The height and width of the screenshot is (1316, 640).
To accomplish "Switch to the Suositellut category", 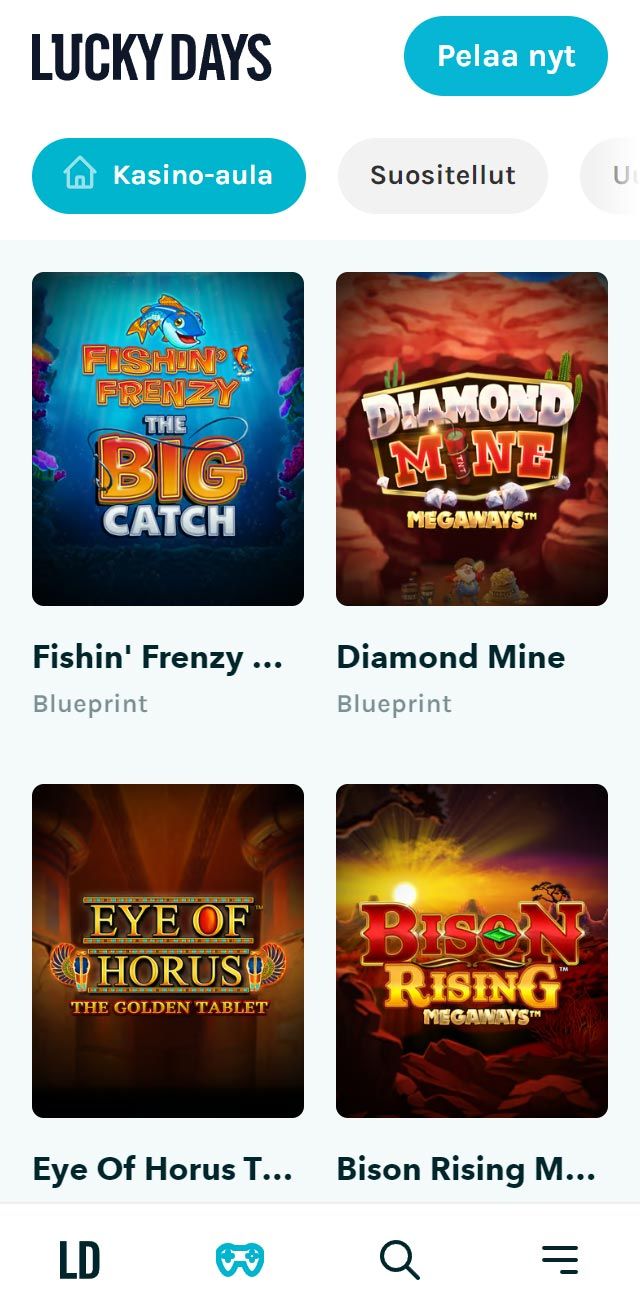I will (x=442, y=176).
